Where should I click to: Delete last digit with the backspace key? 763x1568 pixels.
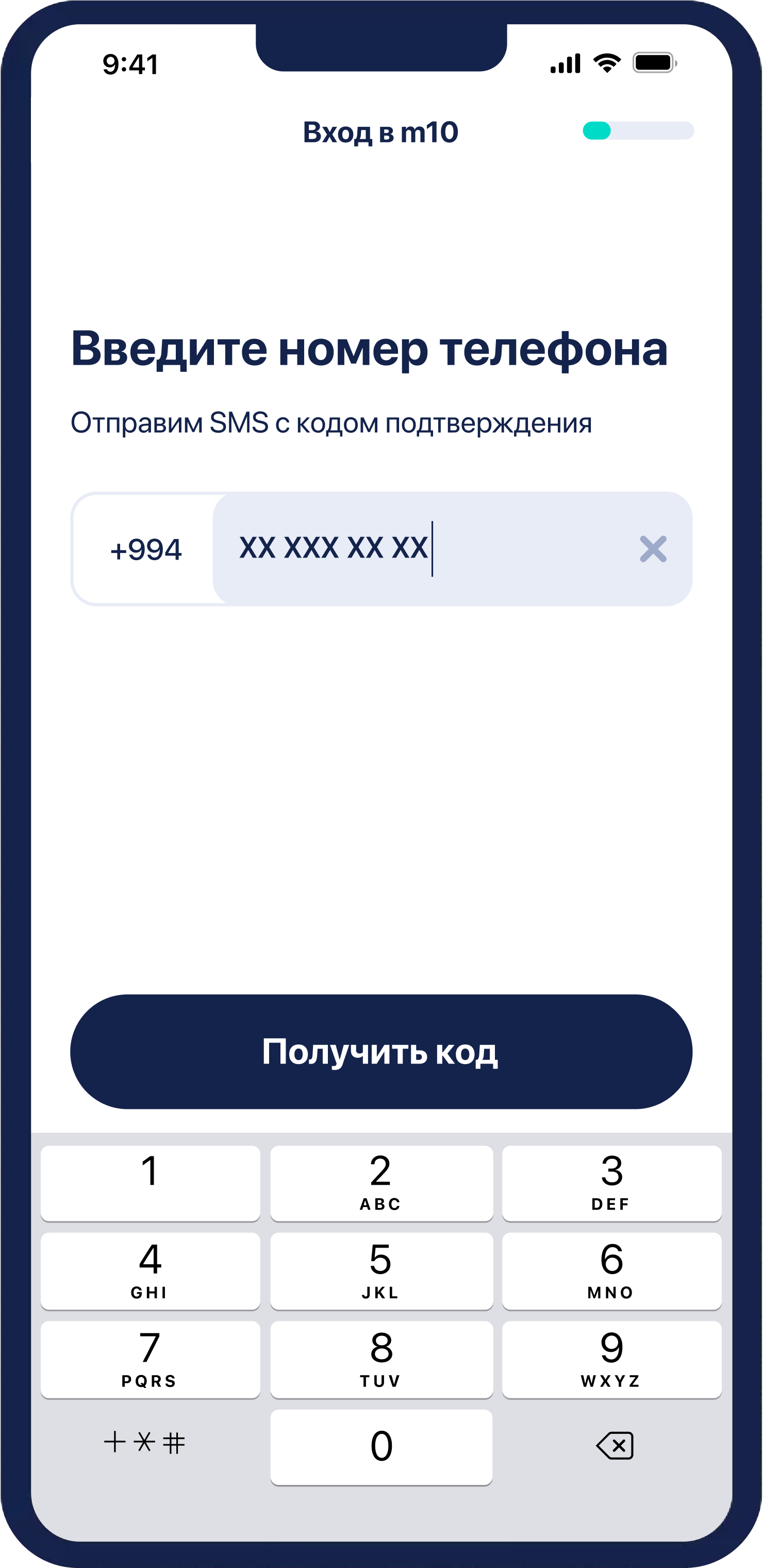(x=615, y=1446)
